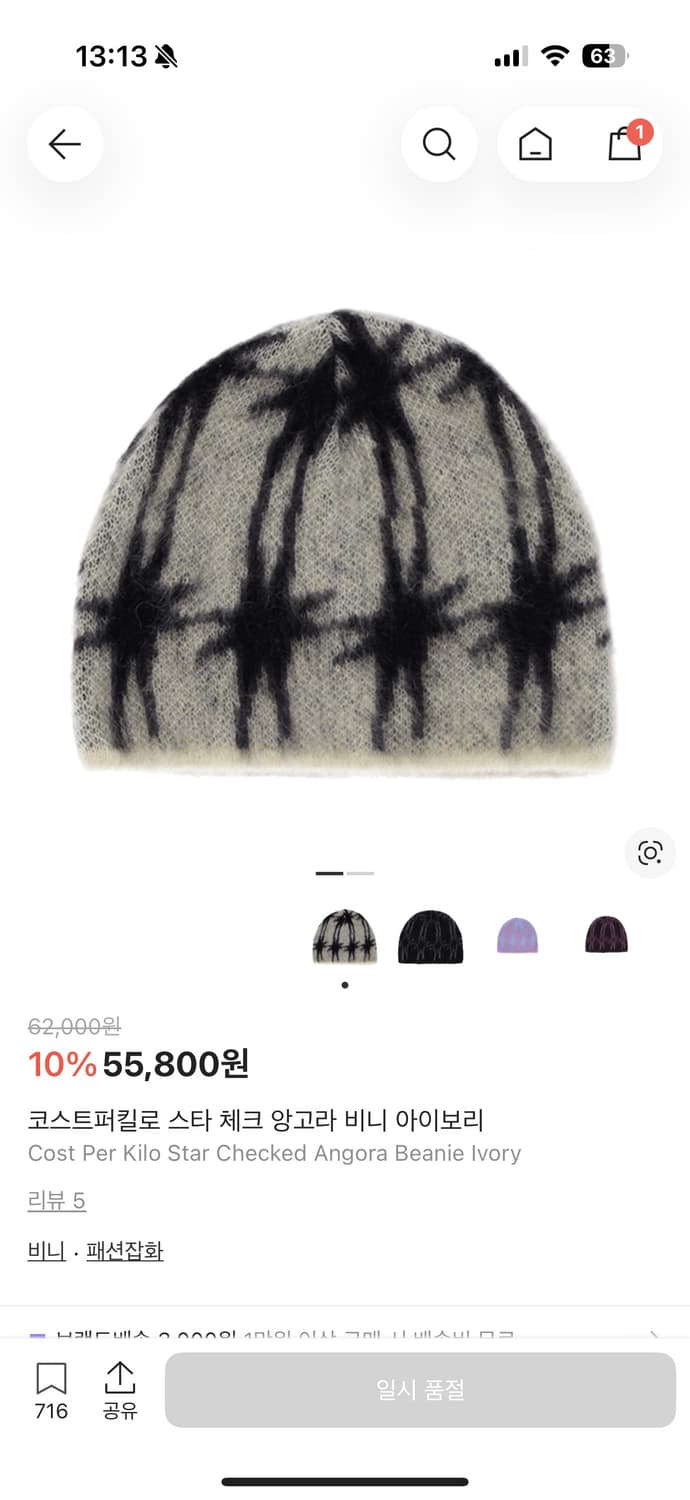
Task: Select the purple-blue beanie color thumbnail
Action: click(518, 937)
